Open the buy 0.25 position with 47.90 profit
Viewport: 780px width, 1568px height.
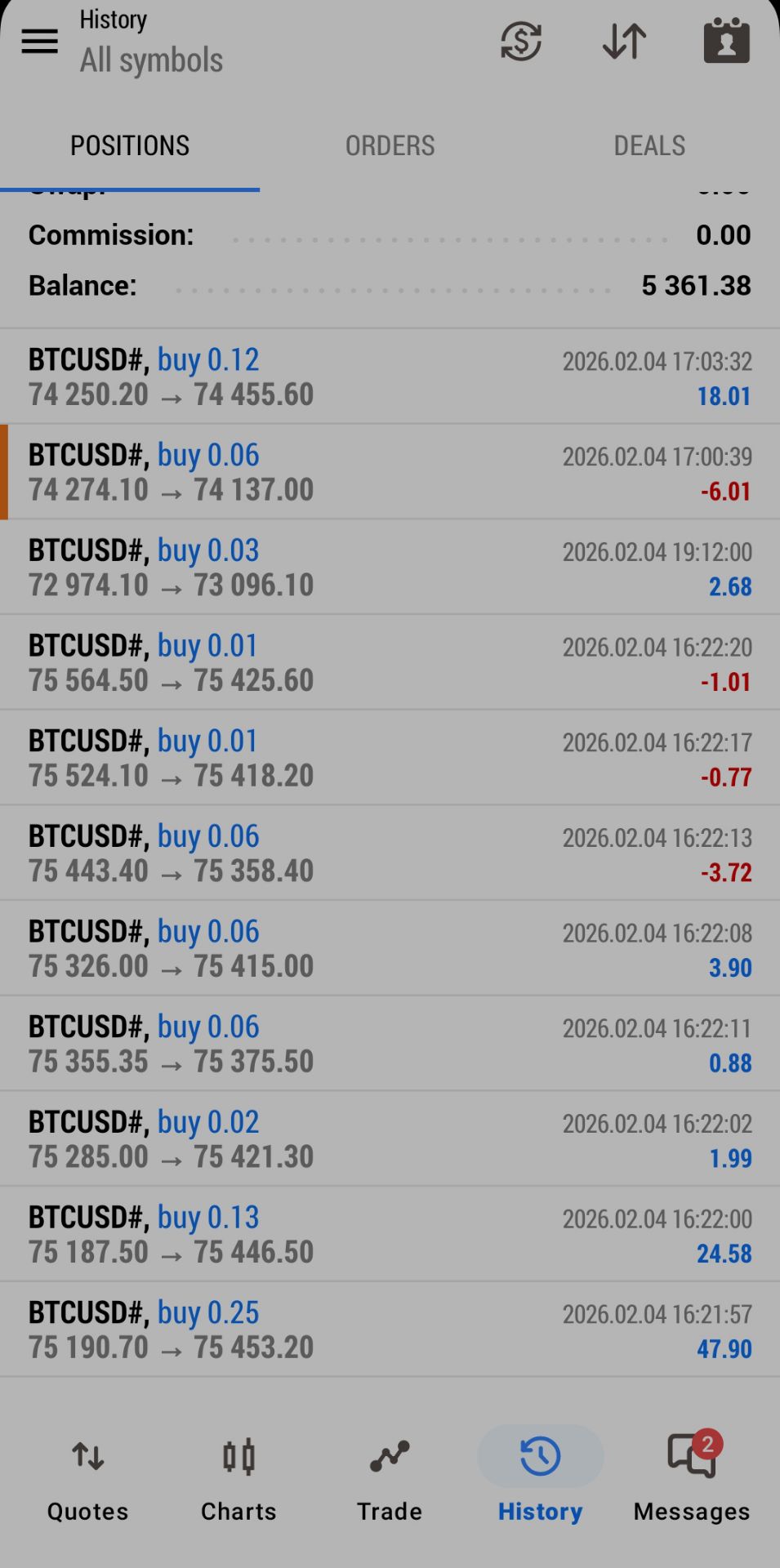[x=390, y=1330]
